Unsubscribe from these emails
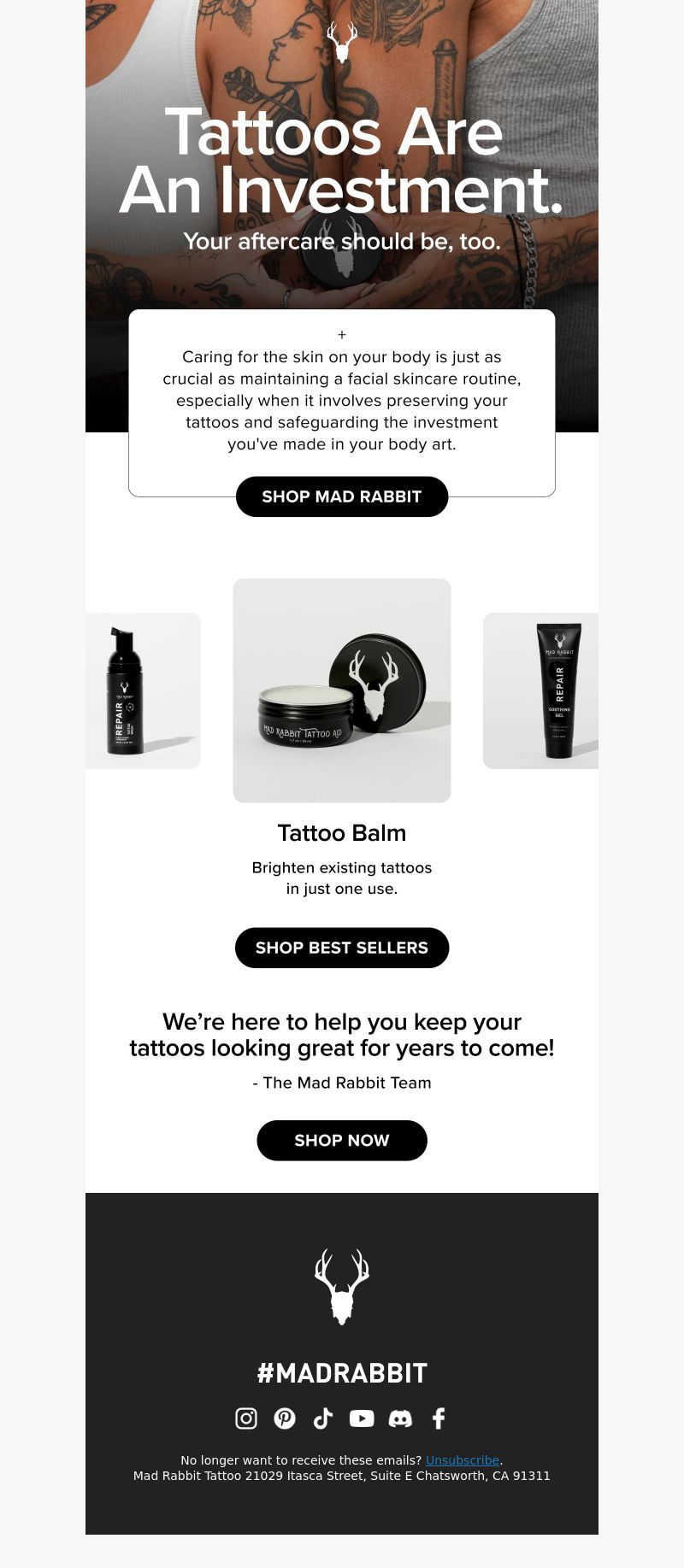 tap(463, 1460)
